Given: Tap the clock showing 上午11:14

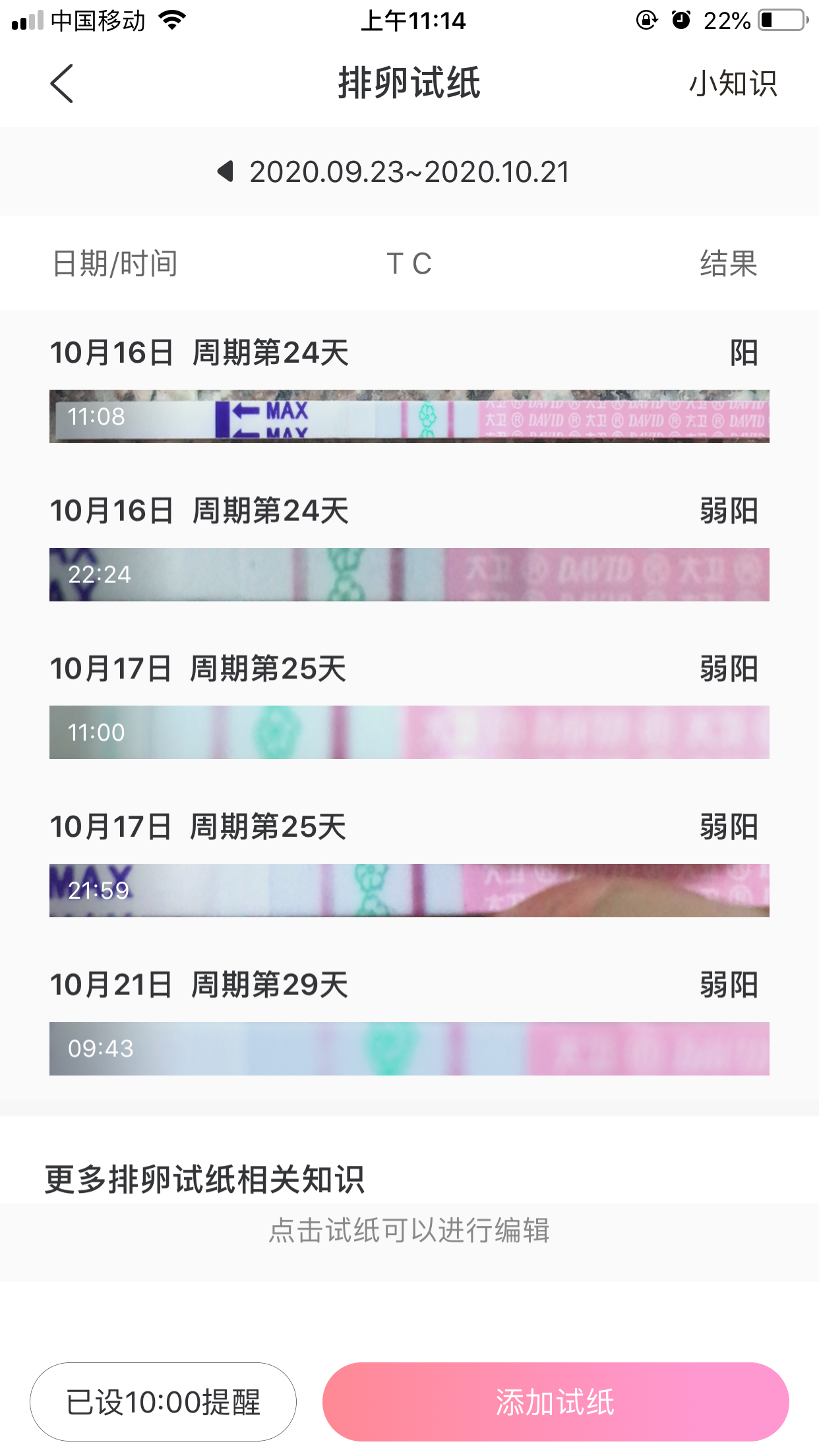Looking at the screenshot, I should pyautogui.click(x=409, y=20).
